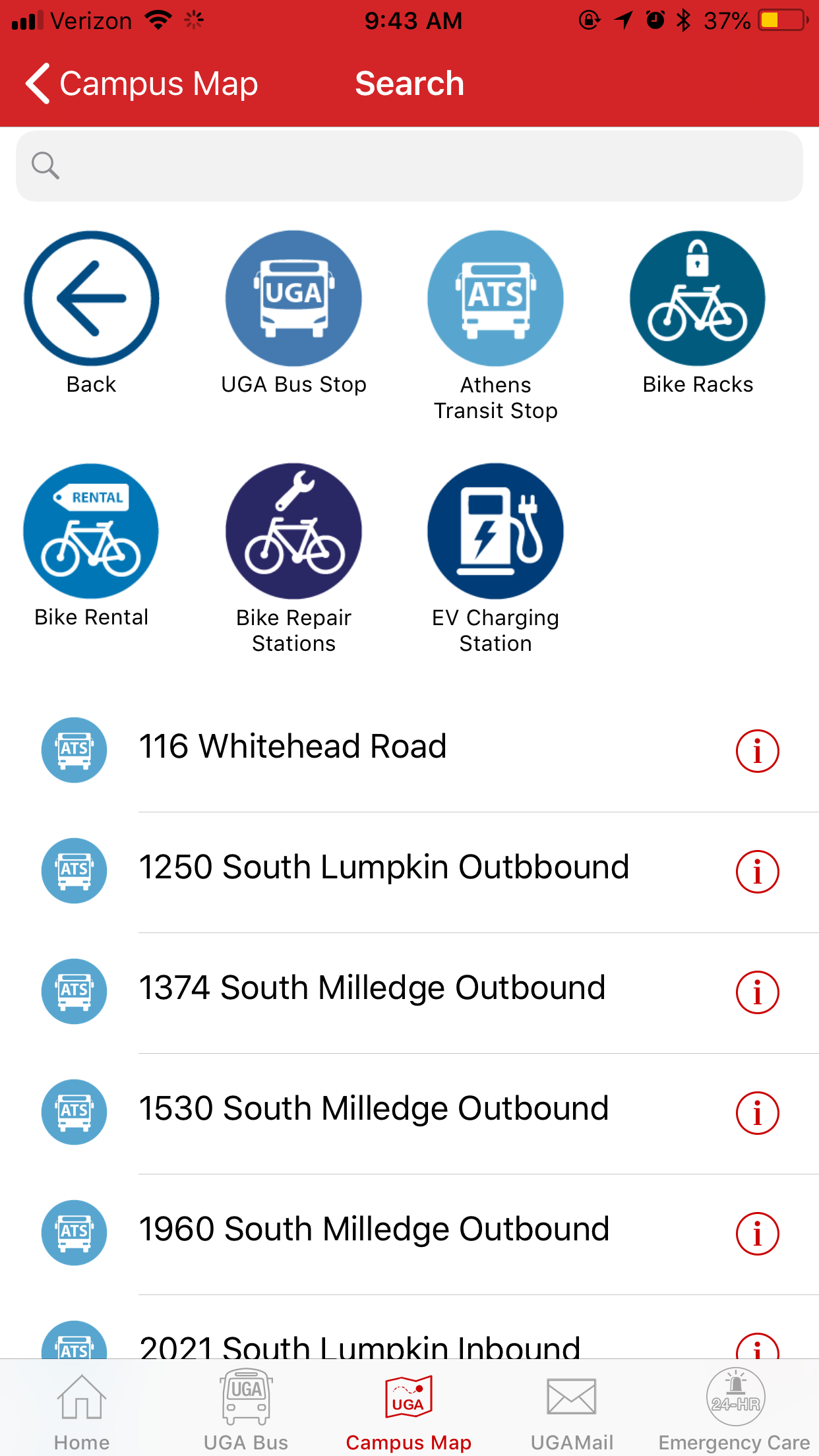This screenshot has height=1456, width=819.
Task: Select the Back category icon
Action: (x=92, y=299)
